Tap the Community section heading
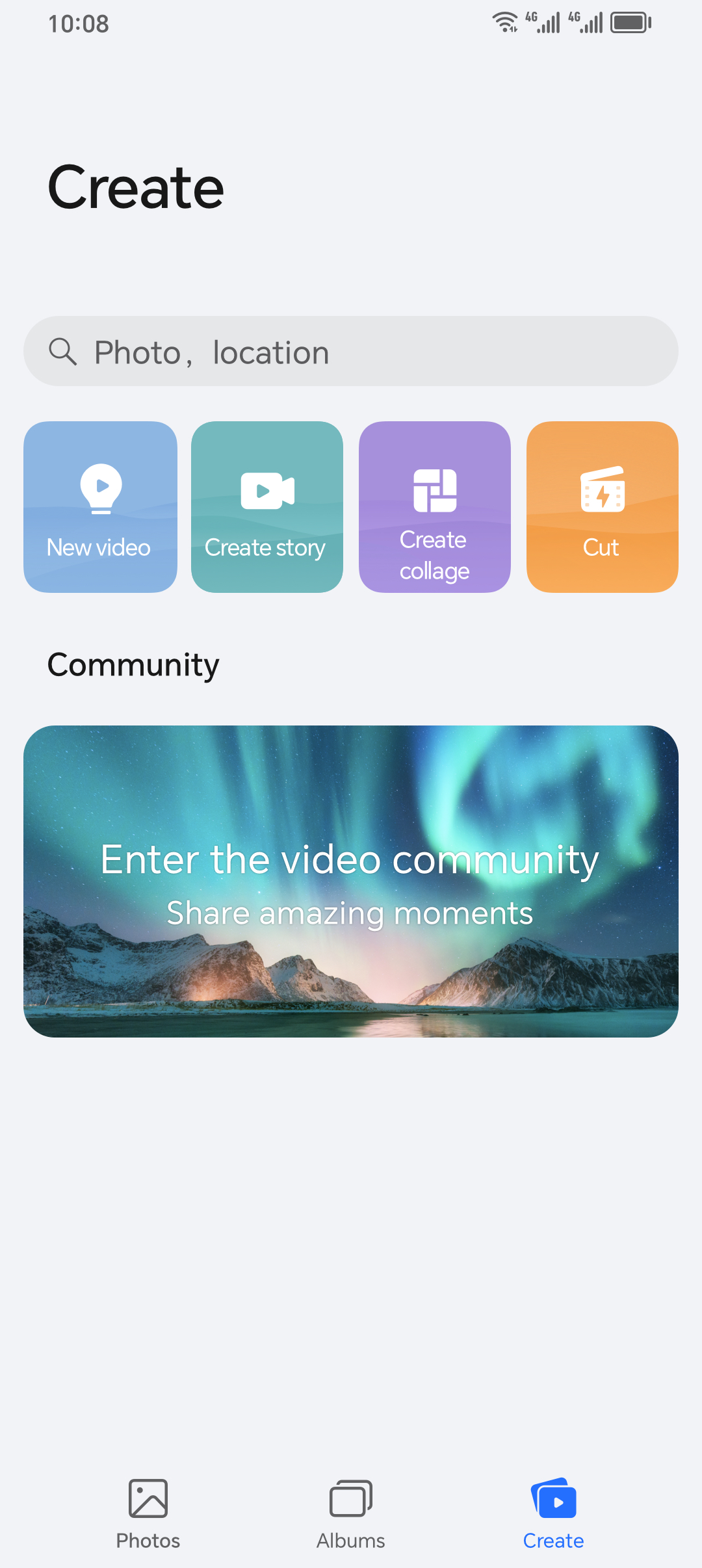The height and width of the screenshot is (1568, 702). coord(133,664)
